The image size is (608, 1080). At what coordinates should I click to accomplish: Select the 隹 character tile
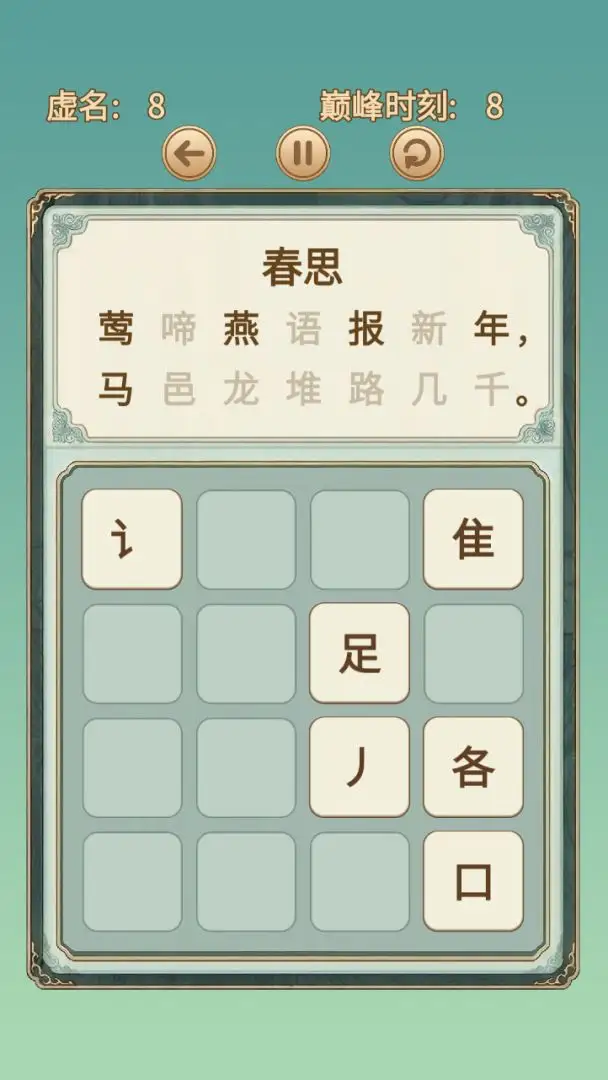[473, 539]
